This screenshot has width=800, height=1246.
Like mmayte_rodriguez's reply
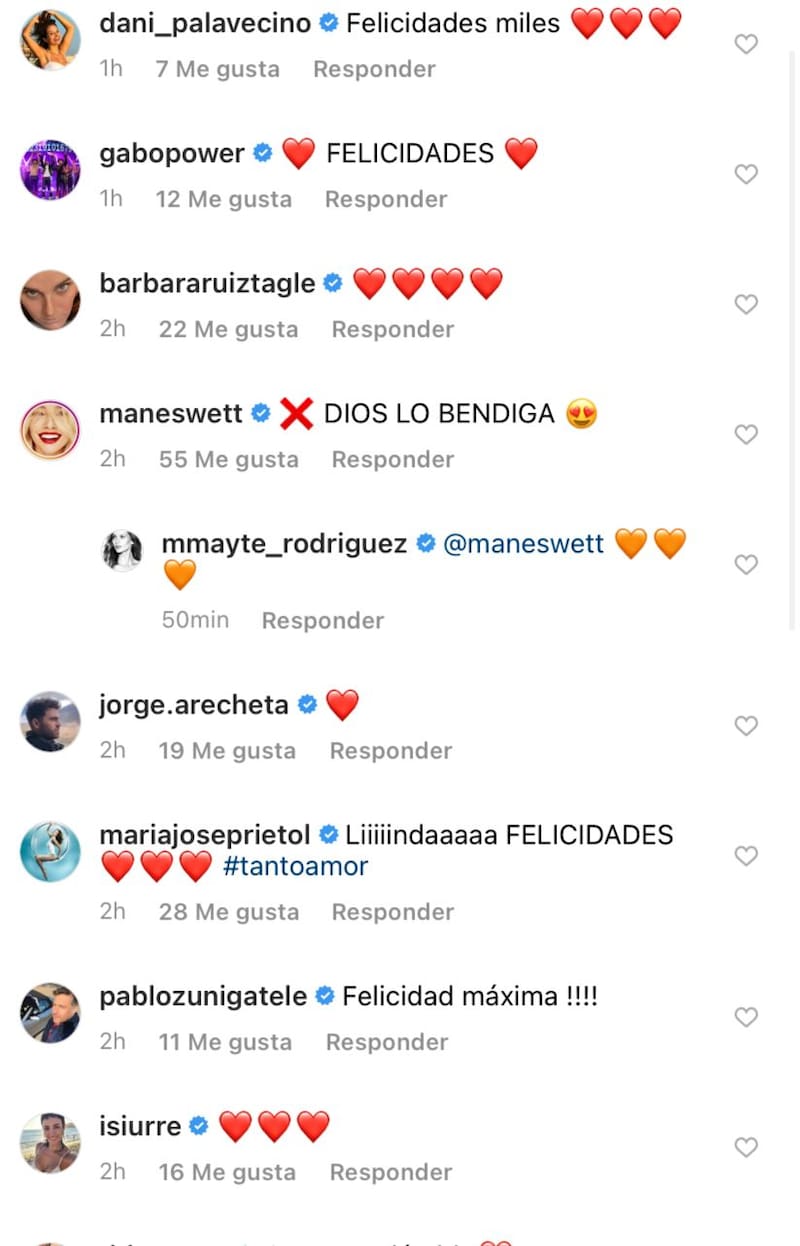pyautogui.click(x=746, y=565)
